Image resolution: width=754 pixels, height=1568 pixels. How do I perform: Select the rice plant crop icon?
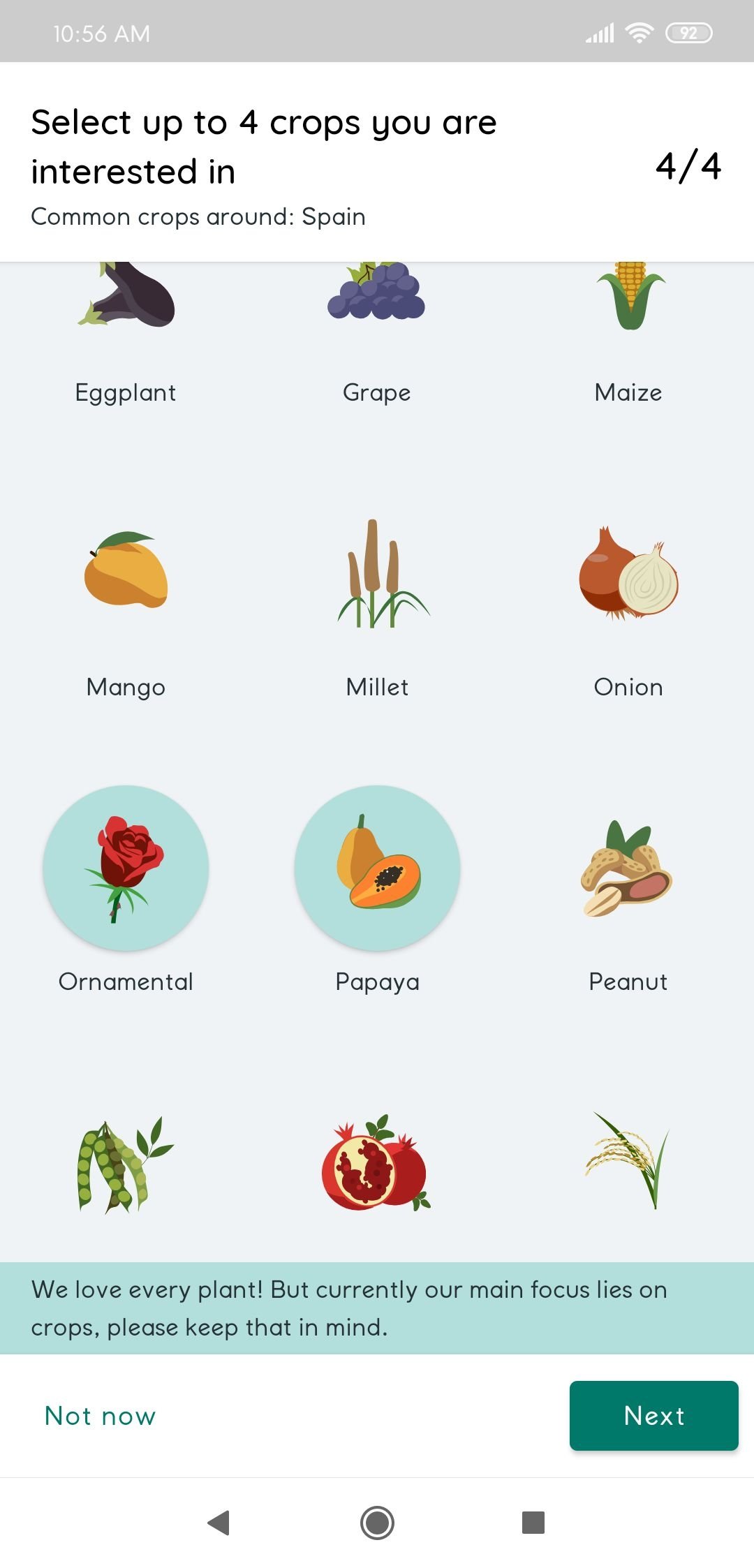(x=628, y=1163)
